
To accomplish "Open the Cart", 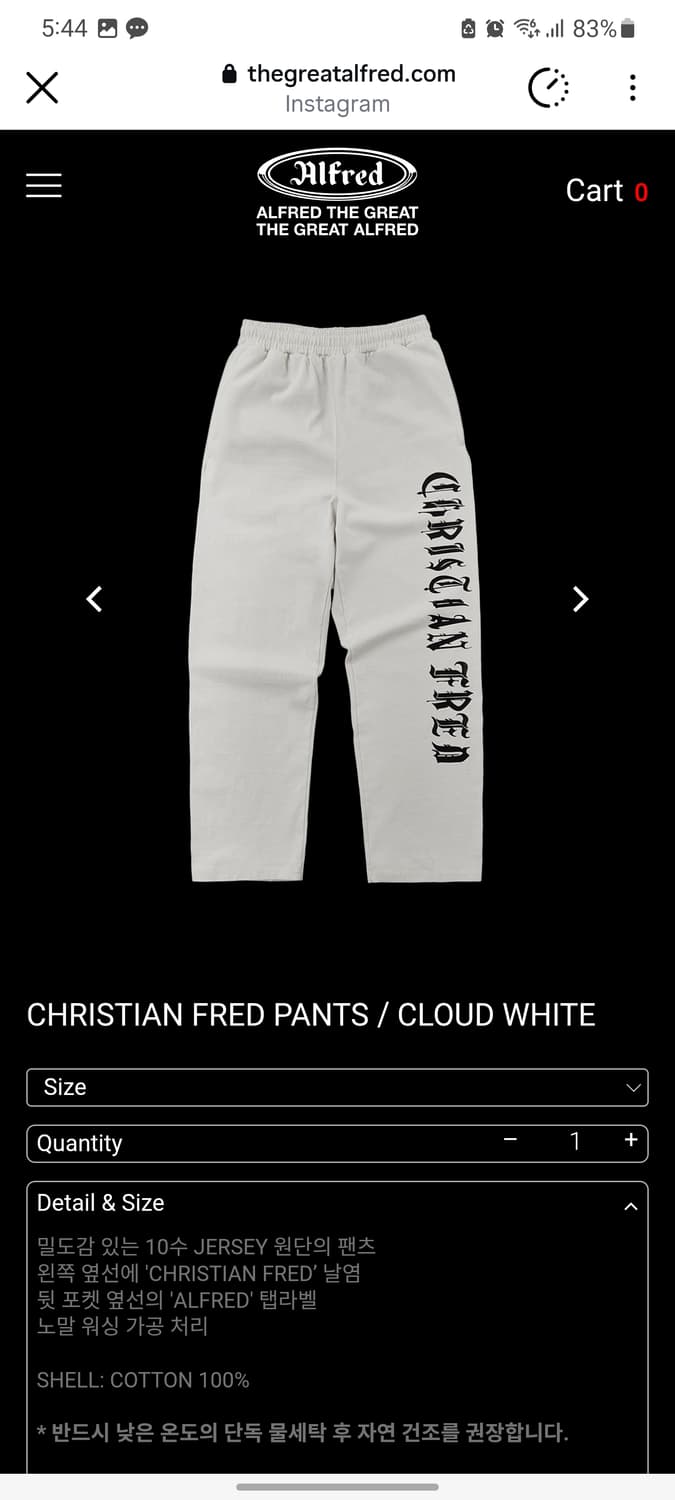I will (x=606, y=190).
